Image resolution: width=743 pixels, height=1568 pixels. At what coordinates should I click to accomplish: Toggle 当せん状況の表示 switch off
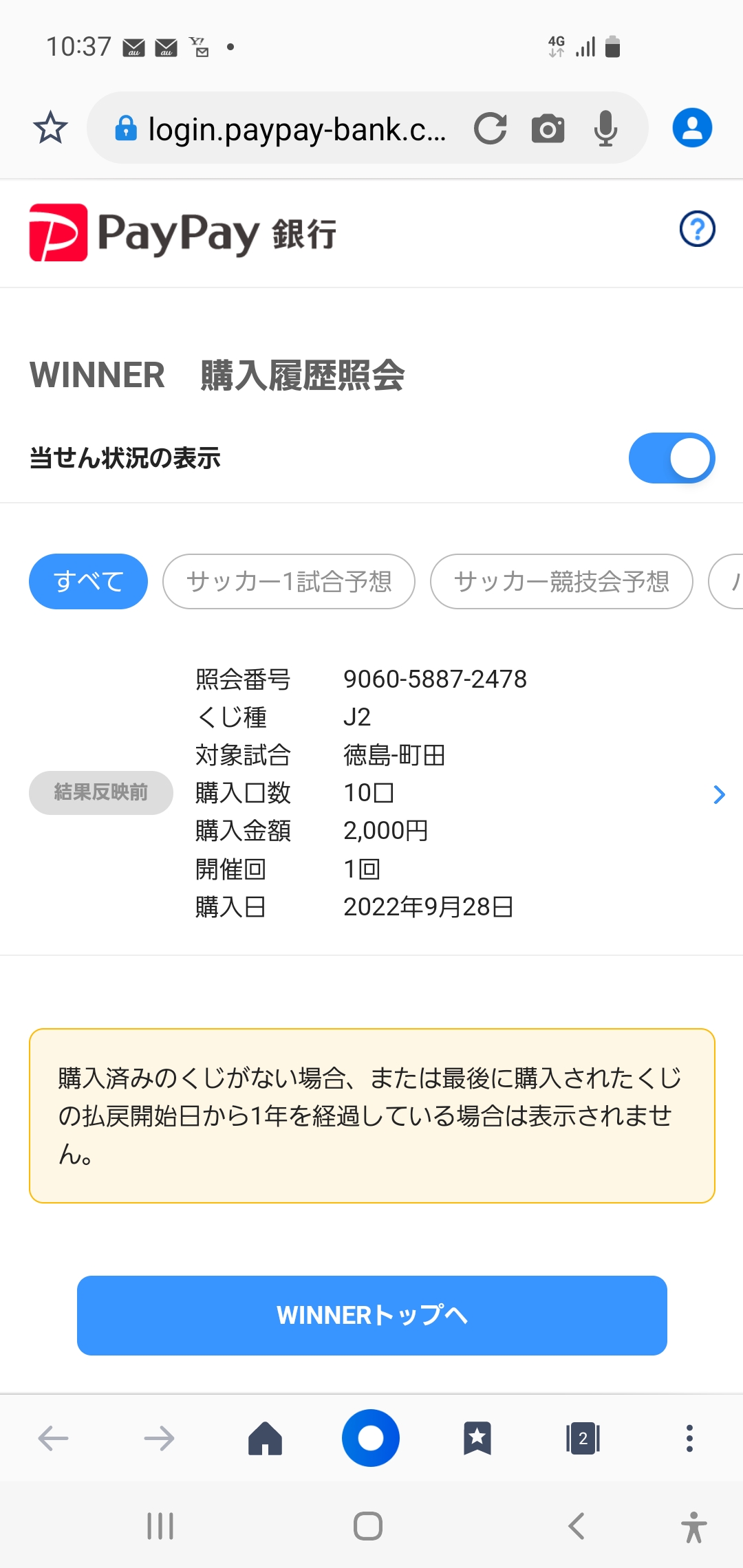click(x=671, y=458)
